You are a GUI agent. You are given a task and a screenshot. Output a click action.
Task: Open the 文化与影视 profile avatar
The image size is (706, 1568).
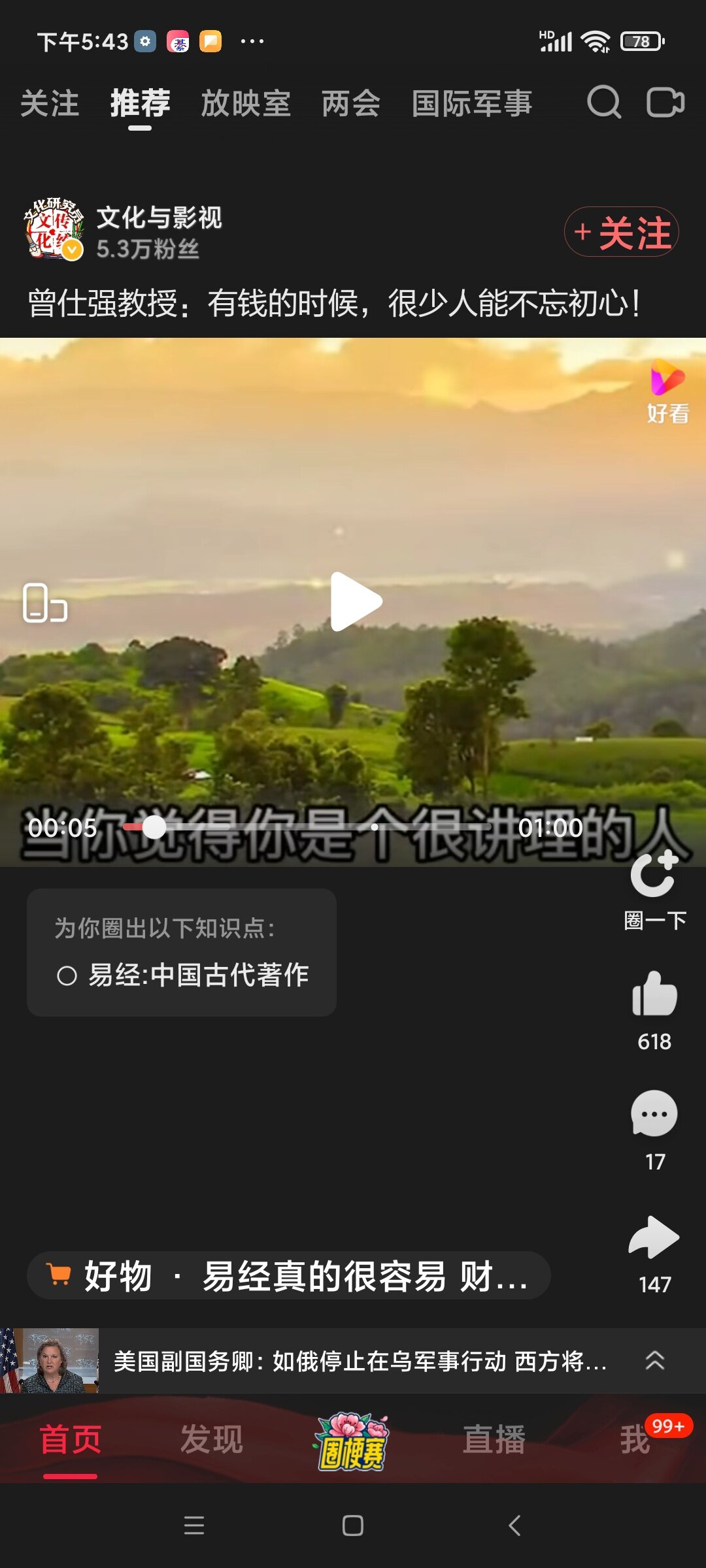[54, 229]
